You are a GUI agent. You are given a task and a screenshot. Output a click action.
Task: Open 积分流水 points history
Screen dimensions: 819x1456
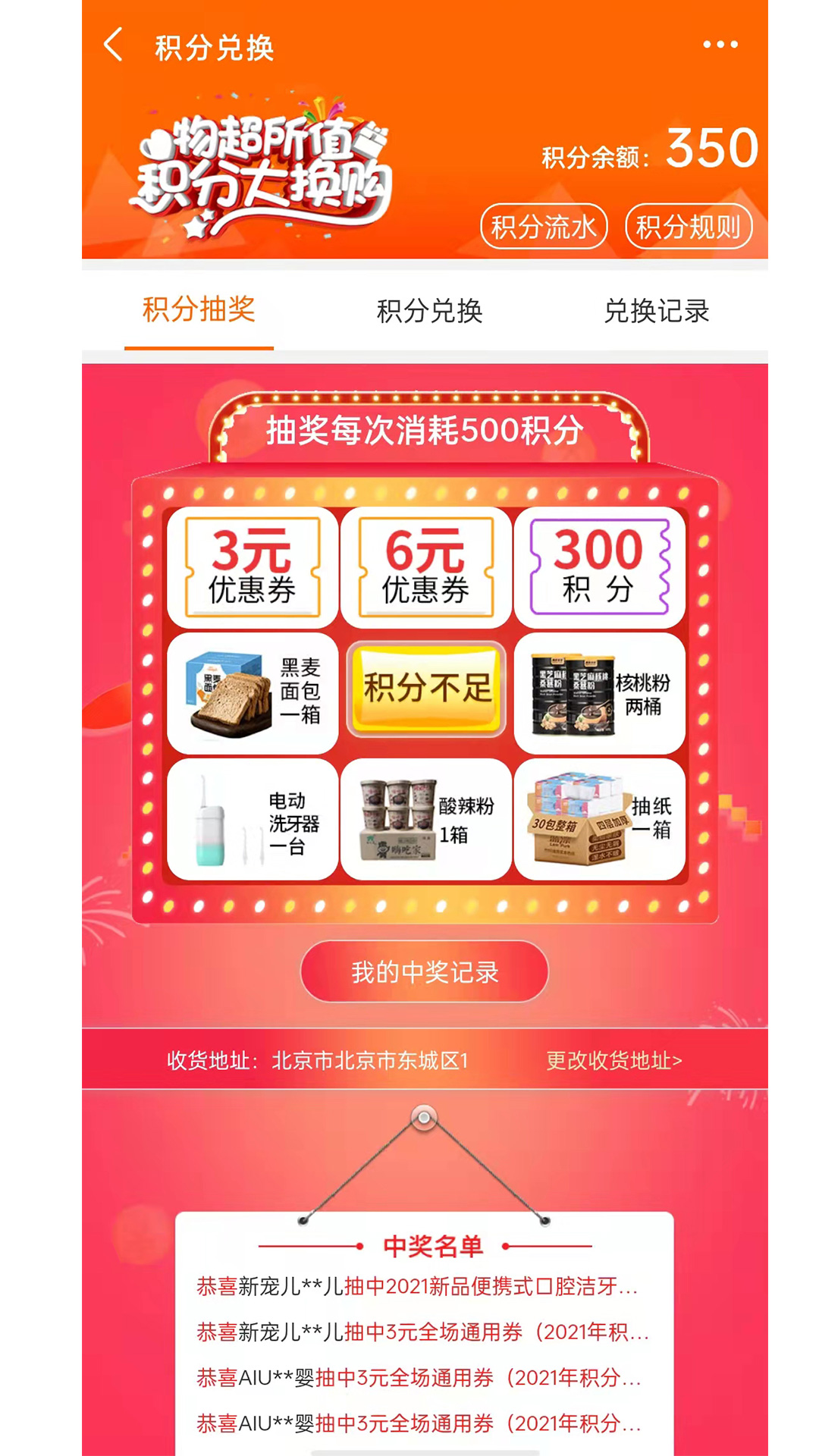click(x=544, y=225)
